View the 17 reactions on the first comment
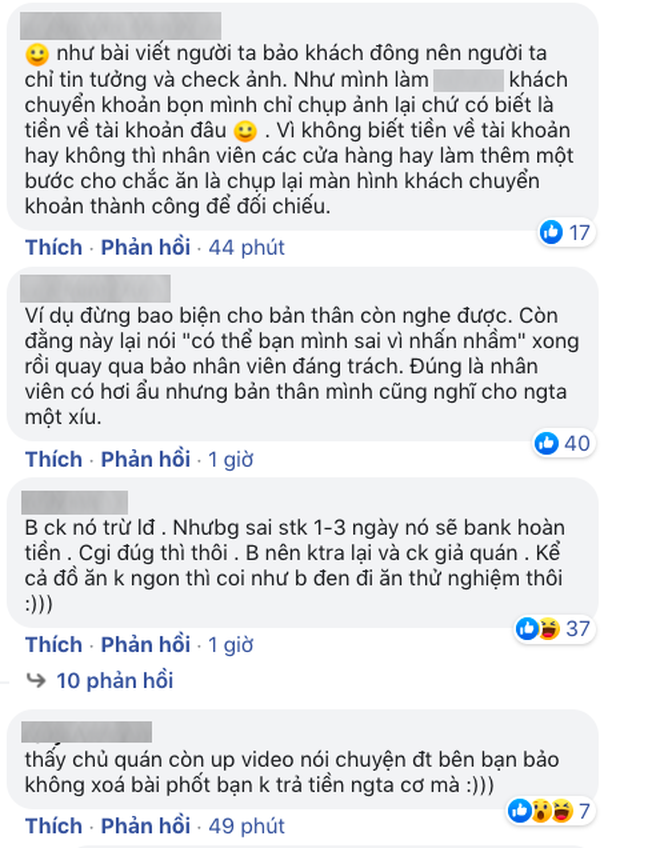 point(566,233)
